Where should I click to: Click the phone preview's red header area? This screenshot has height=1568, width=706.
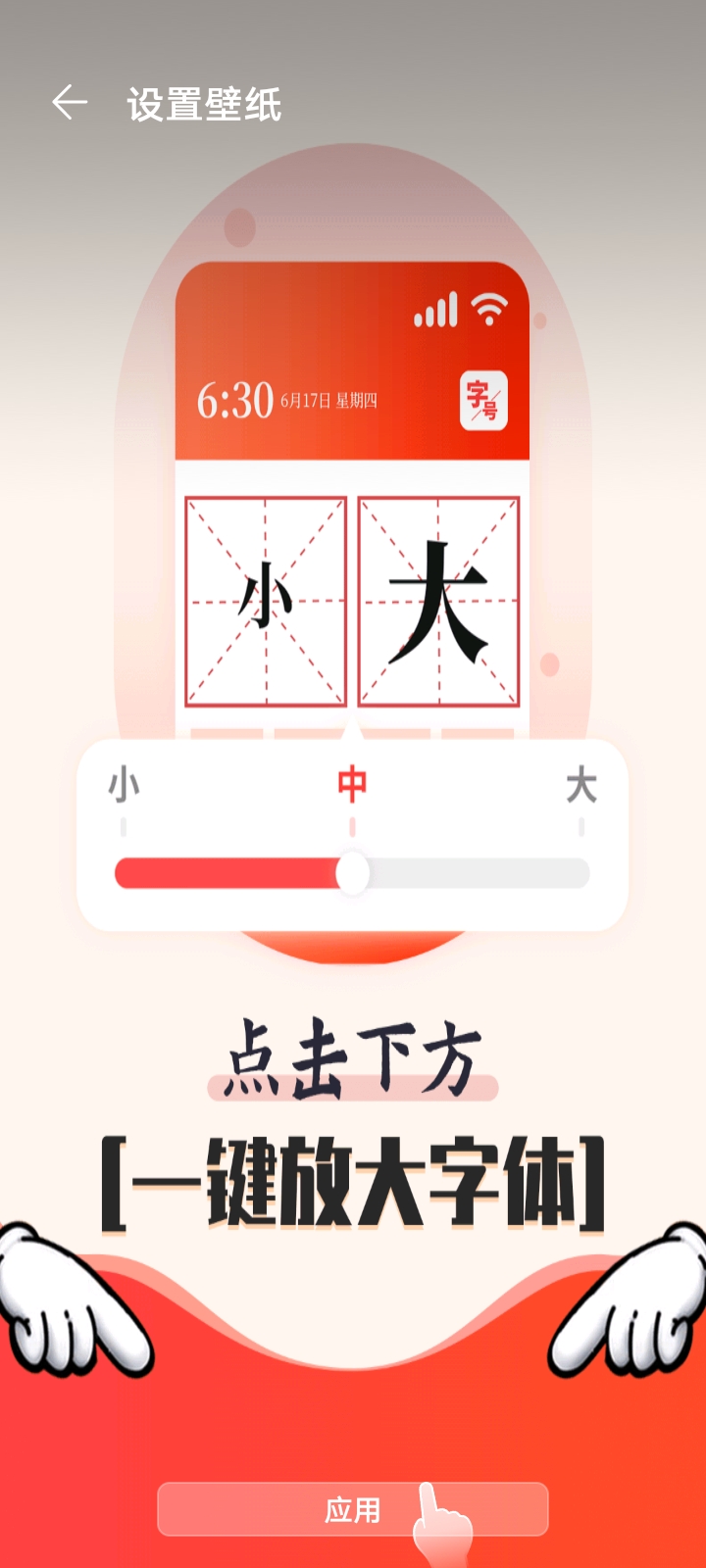(x=294, y=323)
